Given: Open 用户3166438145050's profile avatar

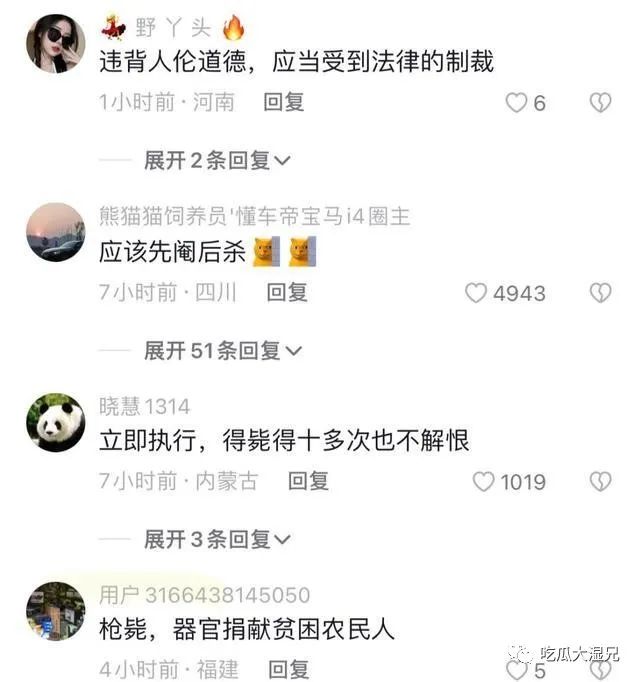Looking at the screenshot, I should [55, 612].
